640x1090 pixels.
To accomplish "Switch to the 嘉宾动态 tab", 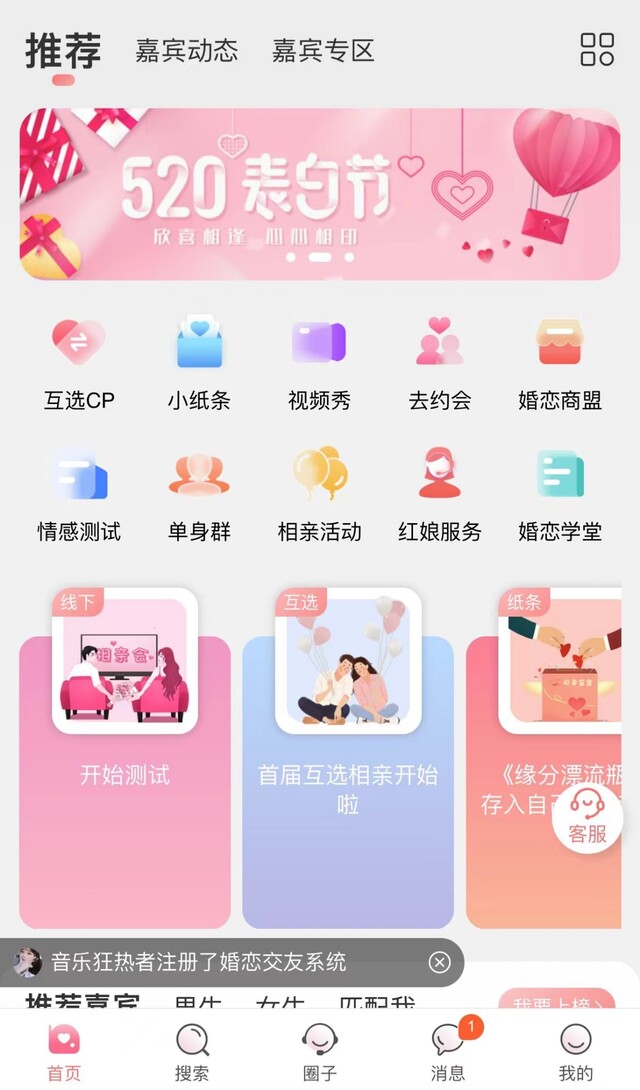I will [186, 51].
